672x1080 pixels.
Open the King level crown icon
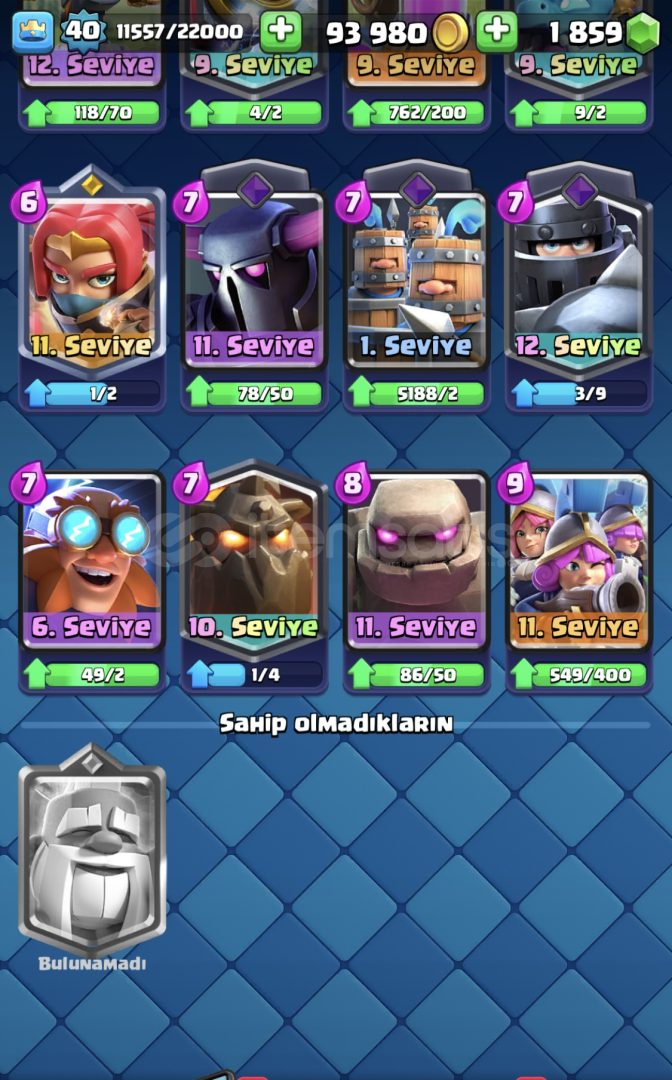(x=33, y=32)
